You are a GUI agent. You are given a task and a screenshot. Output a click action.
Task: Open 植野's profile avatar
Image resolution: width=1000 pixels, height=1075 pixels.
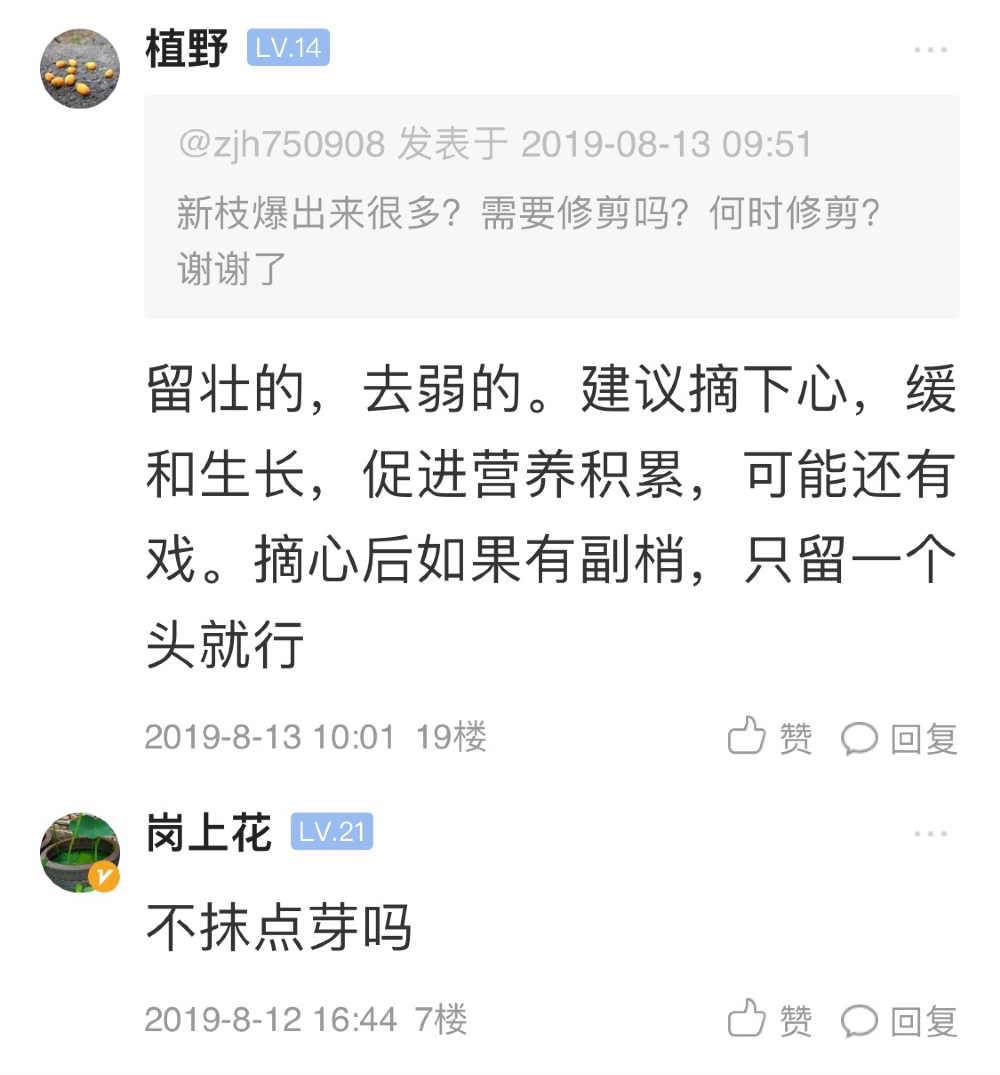pos(80,68)
